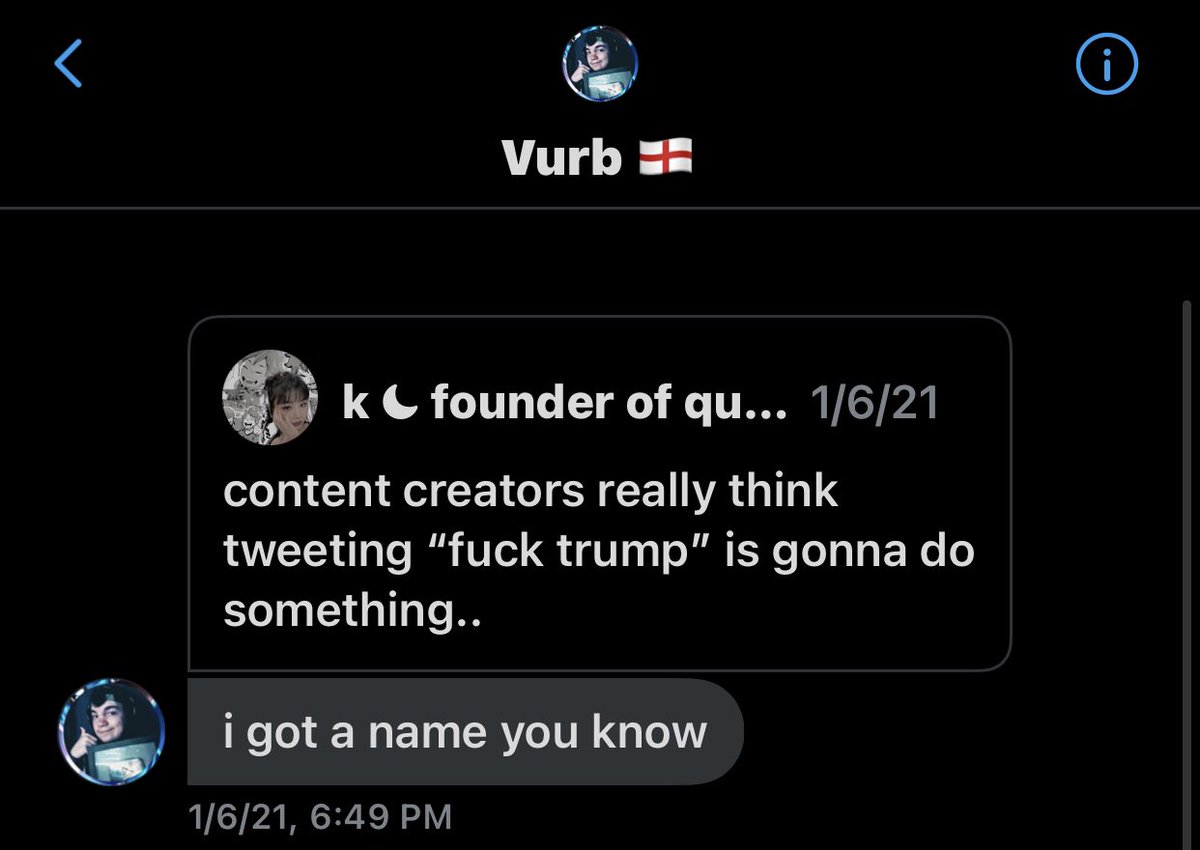Go back to the messages list

68,66
